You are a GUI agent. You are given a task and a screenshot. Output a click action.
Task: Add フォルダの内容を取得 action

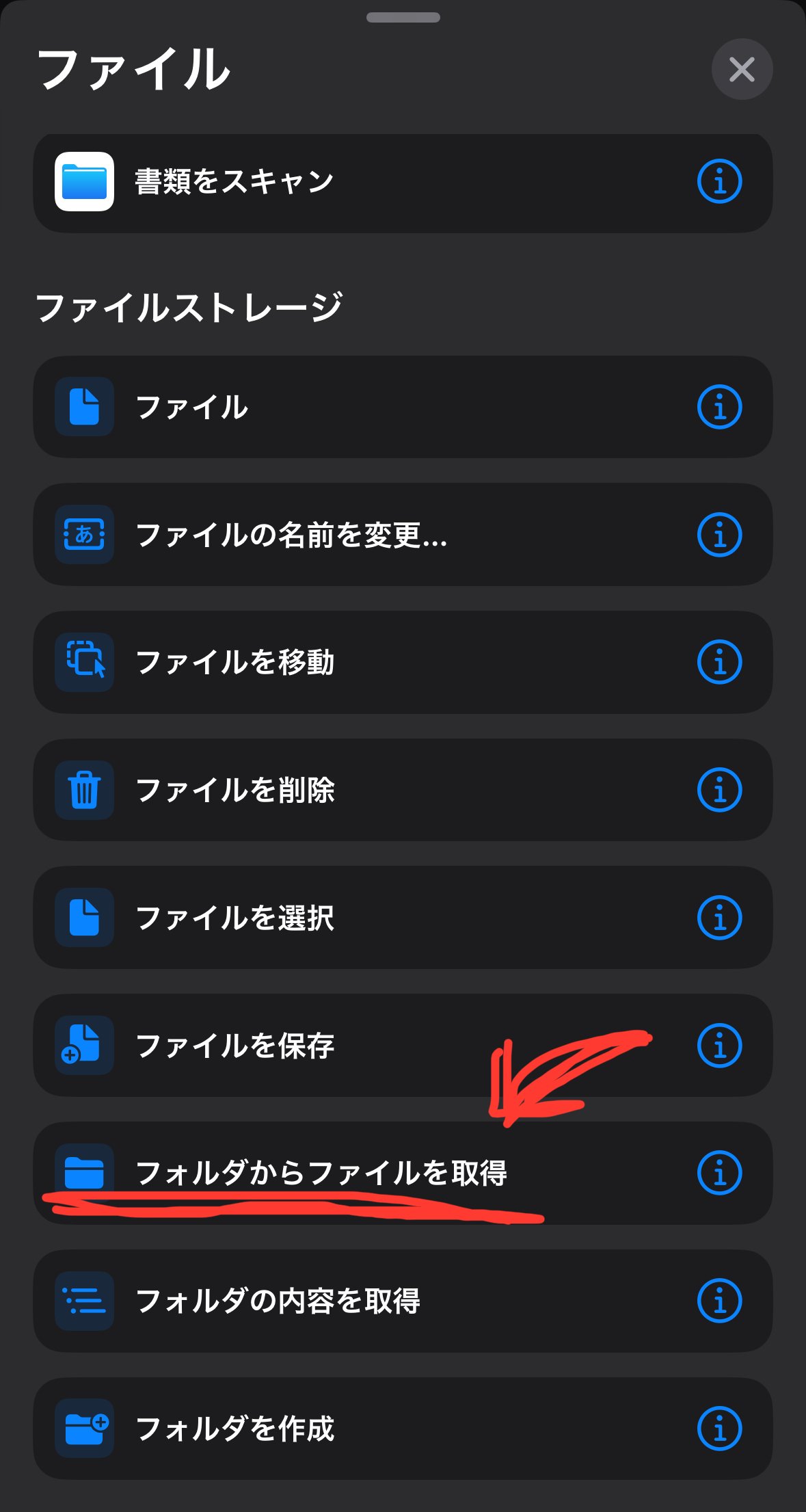tap(403, 1301)
